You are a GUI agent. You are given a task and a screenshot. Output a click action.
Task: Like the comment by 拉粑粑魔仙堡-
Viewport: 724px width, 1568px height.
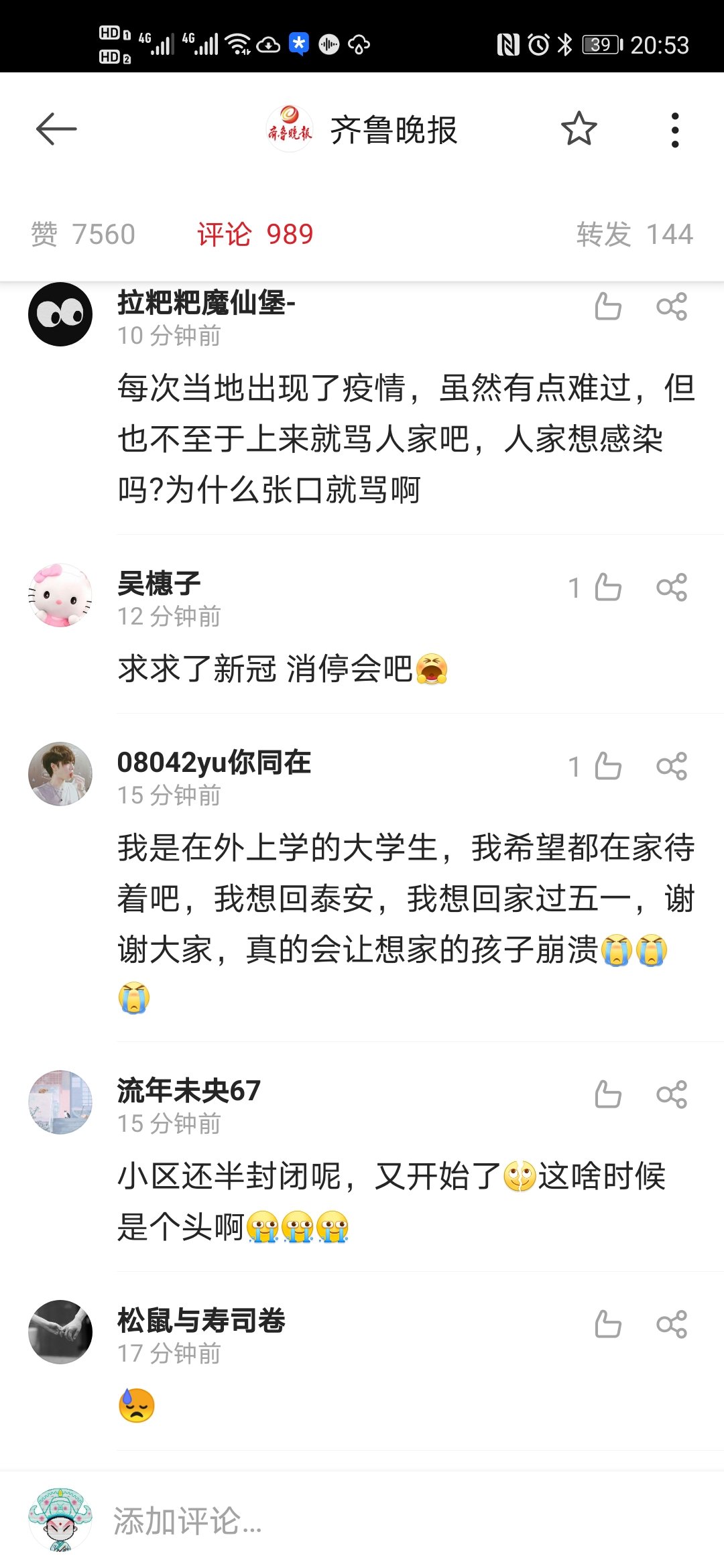click(607, 307)
